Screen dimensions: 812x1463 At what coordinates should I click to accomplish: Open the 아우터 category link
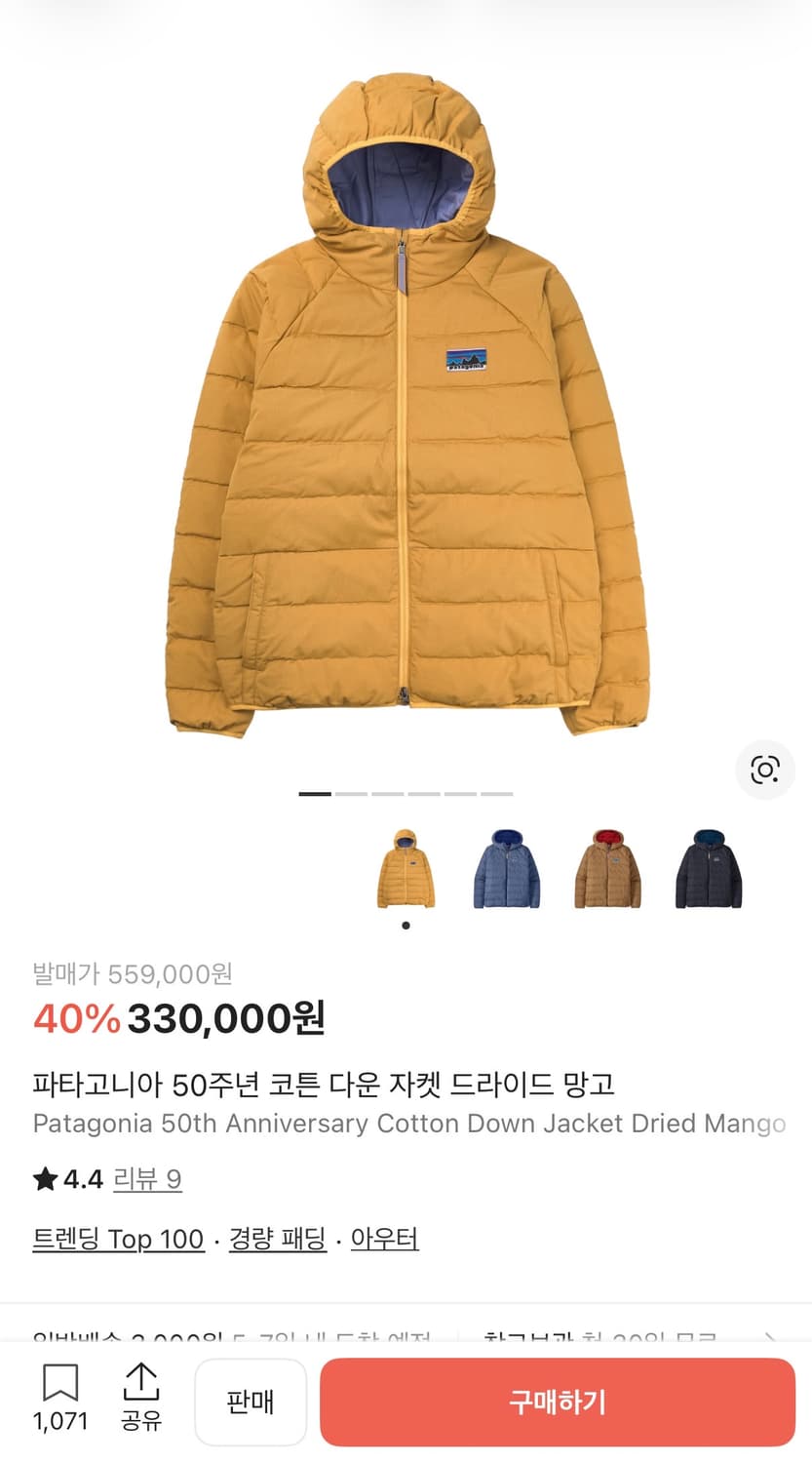pyautogui.click(x=384, y=1239)
